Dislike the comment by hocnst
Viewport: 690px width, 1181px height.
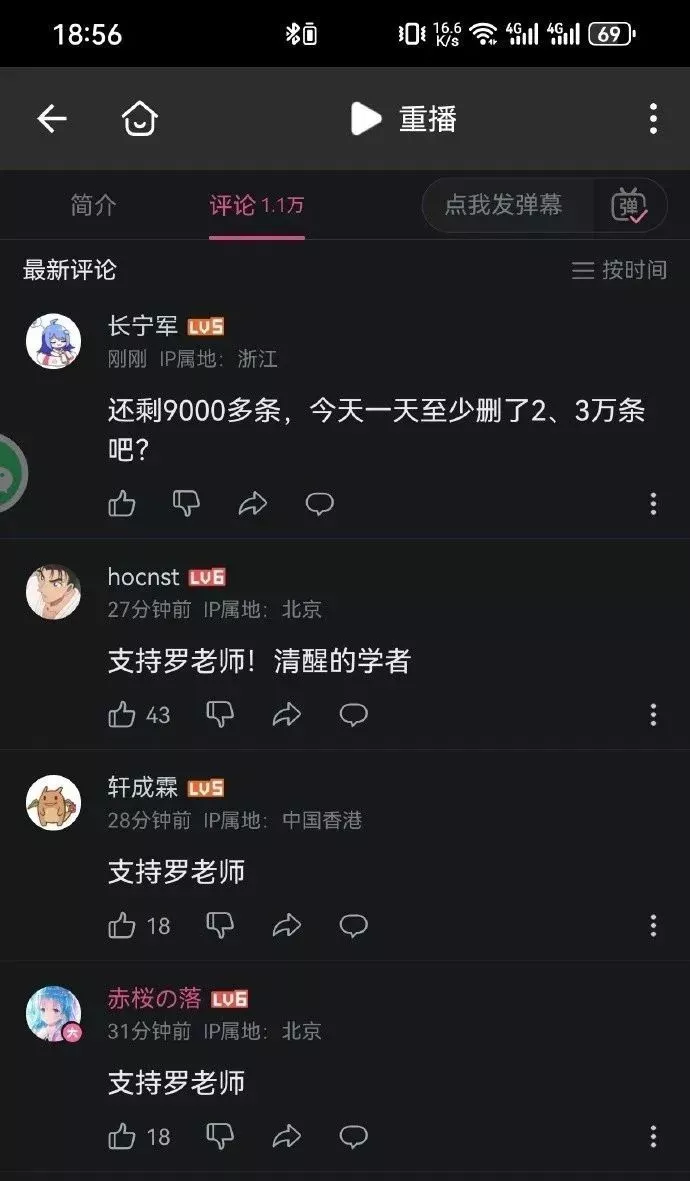(x=220, y=714)
